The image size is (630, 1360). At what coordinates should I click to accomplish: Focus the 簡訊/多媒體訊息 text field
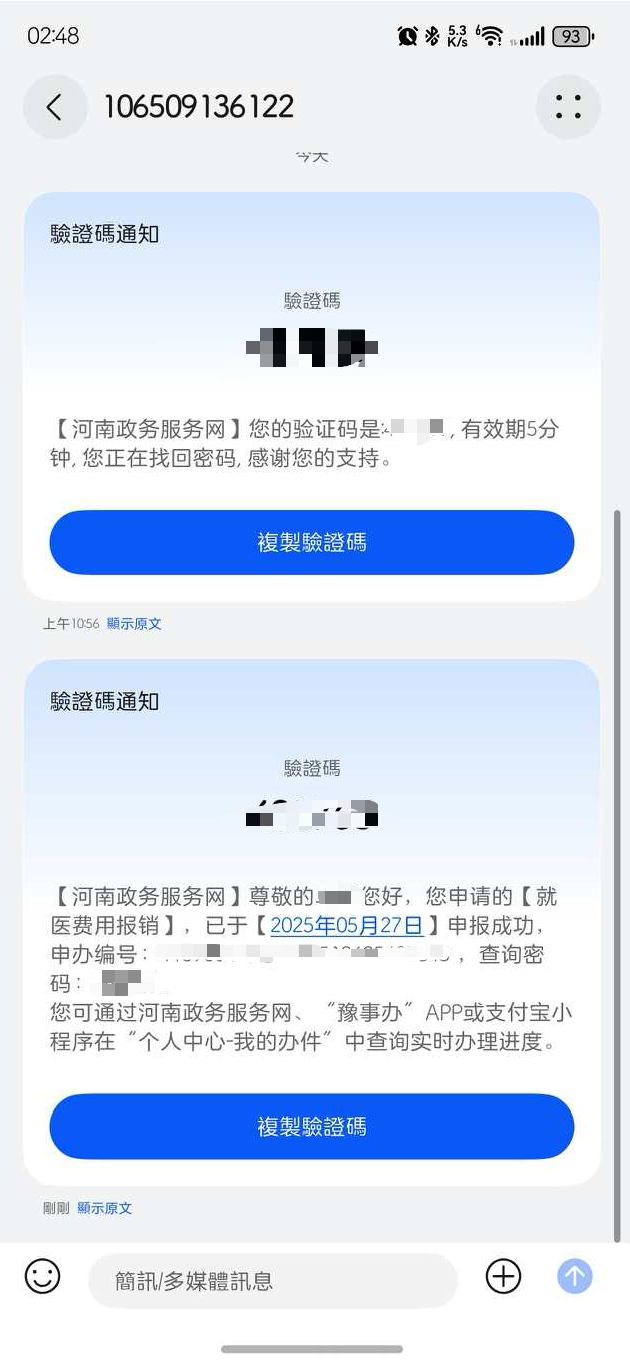tap(272, 1281)
